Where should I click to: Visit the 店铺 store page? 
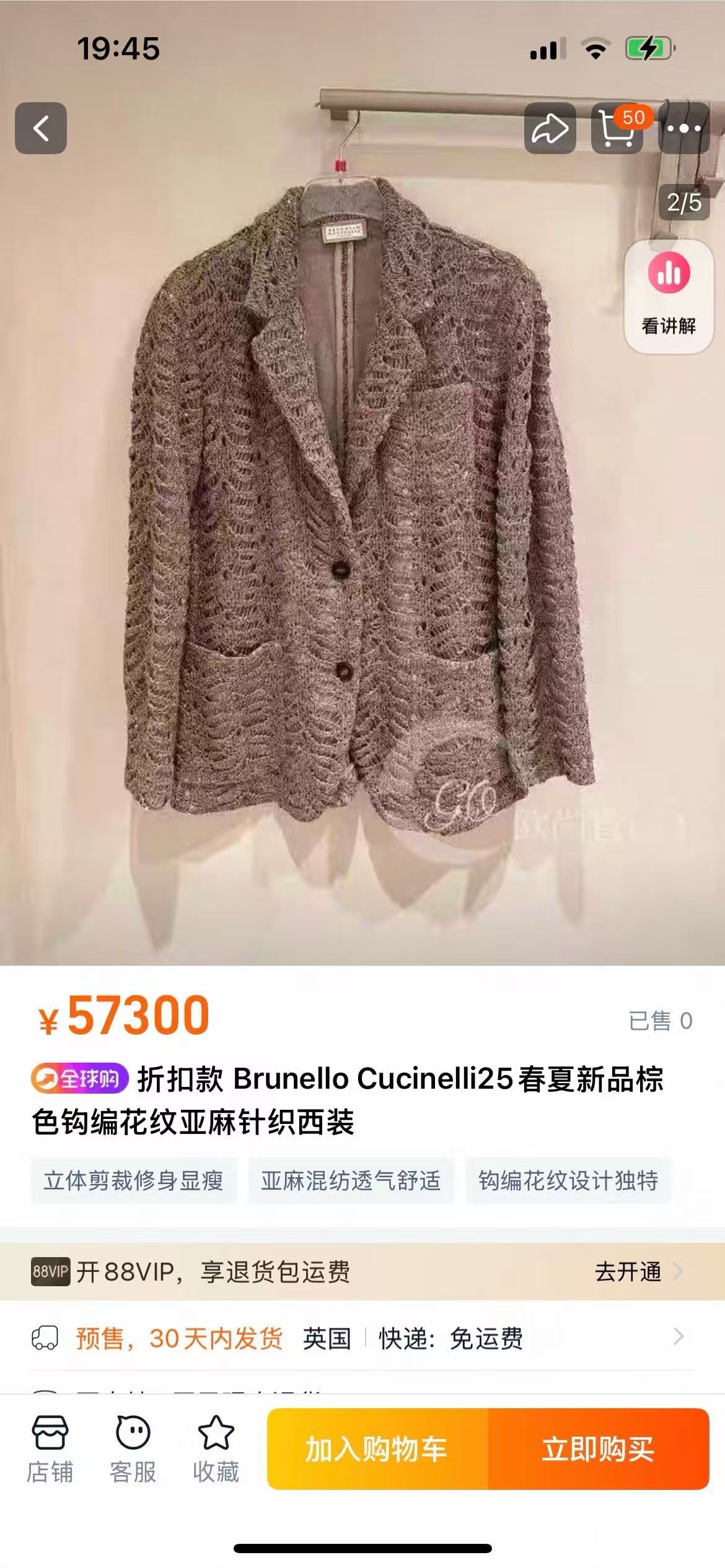50,1449
